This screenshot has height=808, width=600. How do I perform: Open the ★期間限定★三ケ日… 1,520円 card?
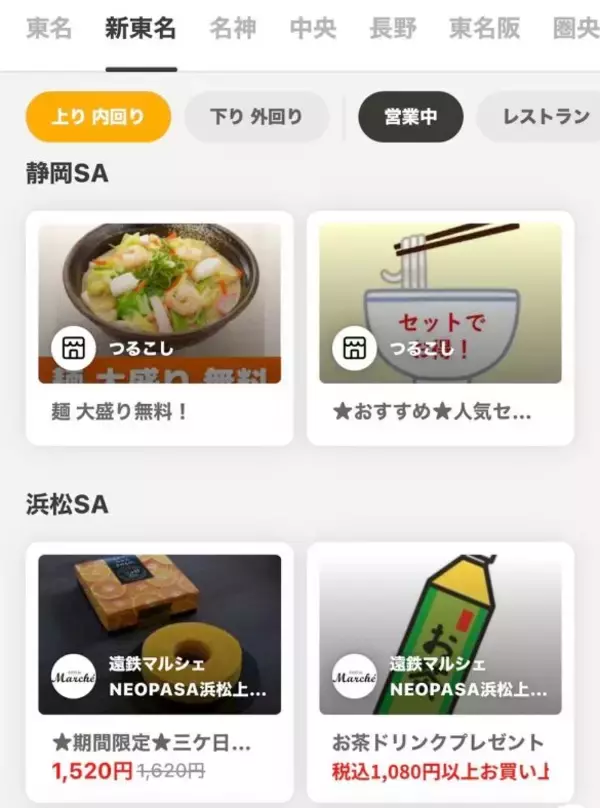click(x=160, y=672)
